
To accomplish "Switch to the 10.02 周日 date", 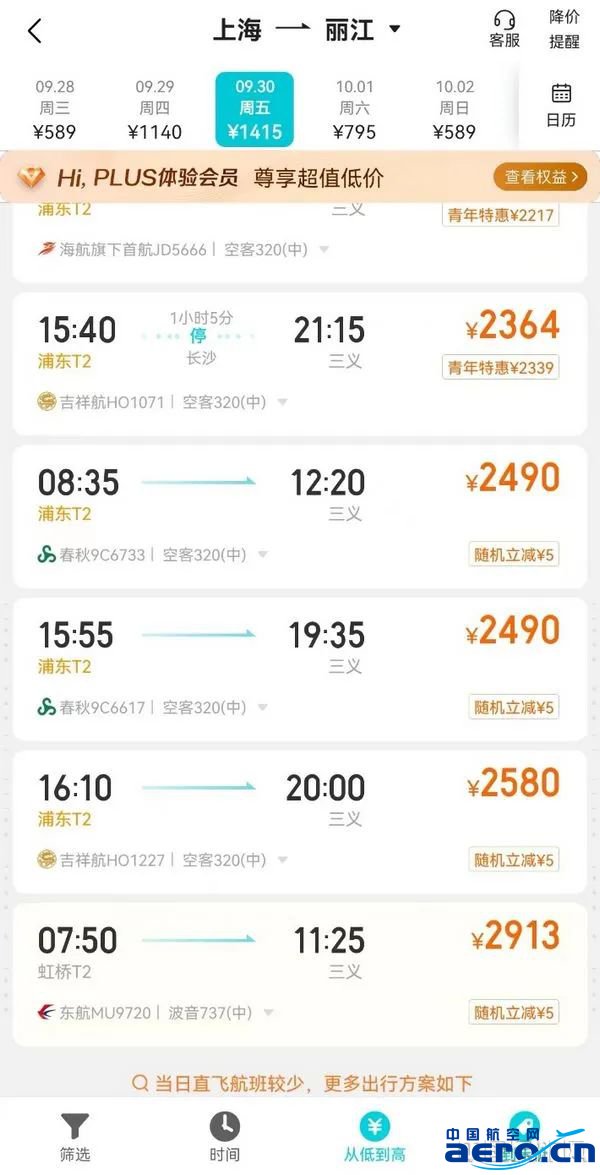I will (x=455, y=110).
